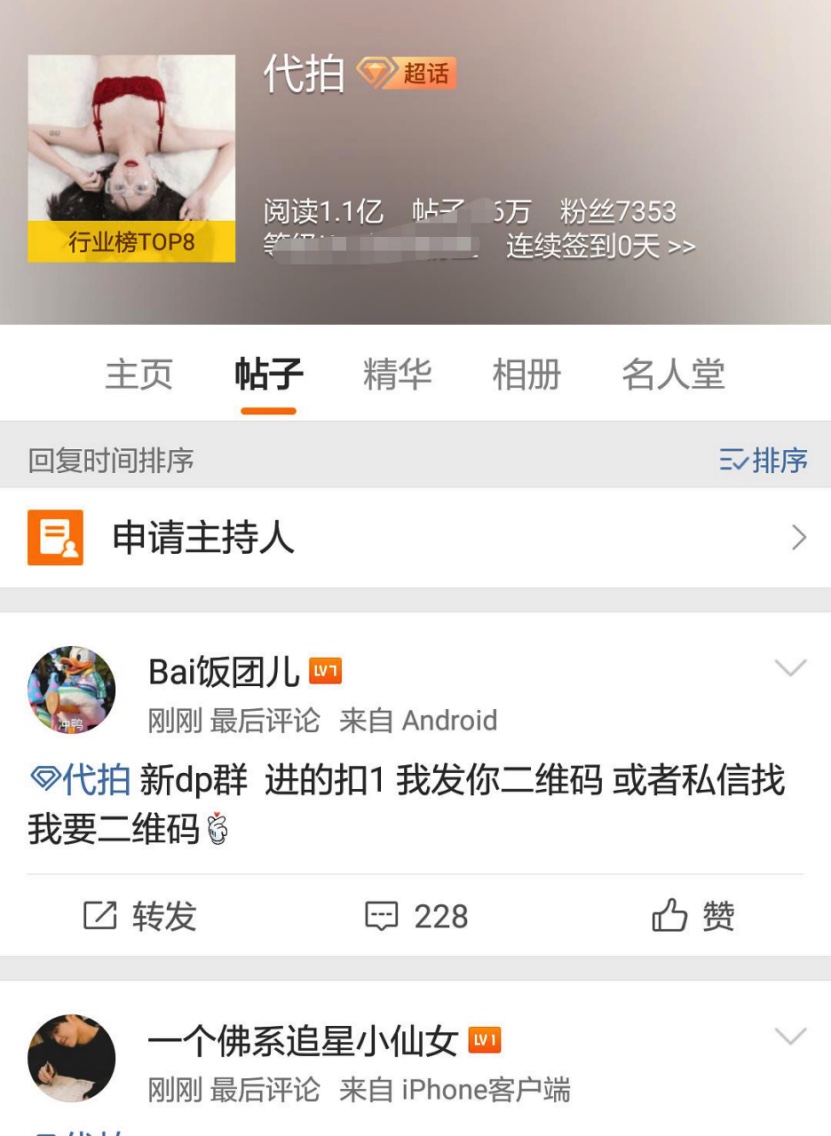The height and width of the screenshot is (1136, 831).
Task: Open the 排序 sort options
Action: click(x=764, y=460)
